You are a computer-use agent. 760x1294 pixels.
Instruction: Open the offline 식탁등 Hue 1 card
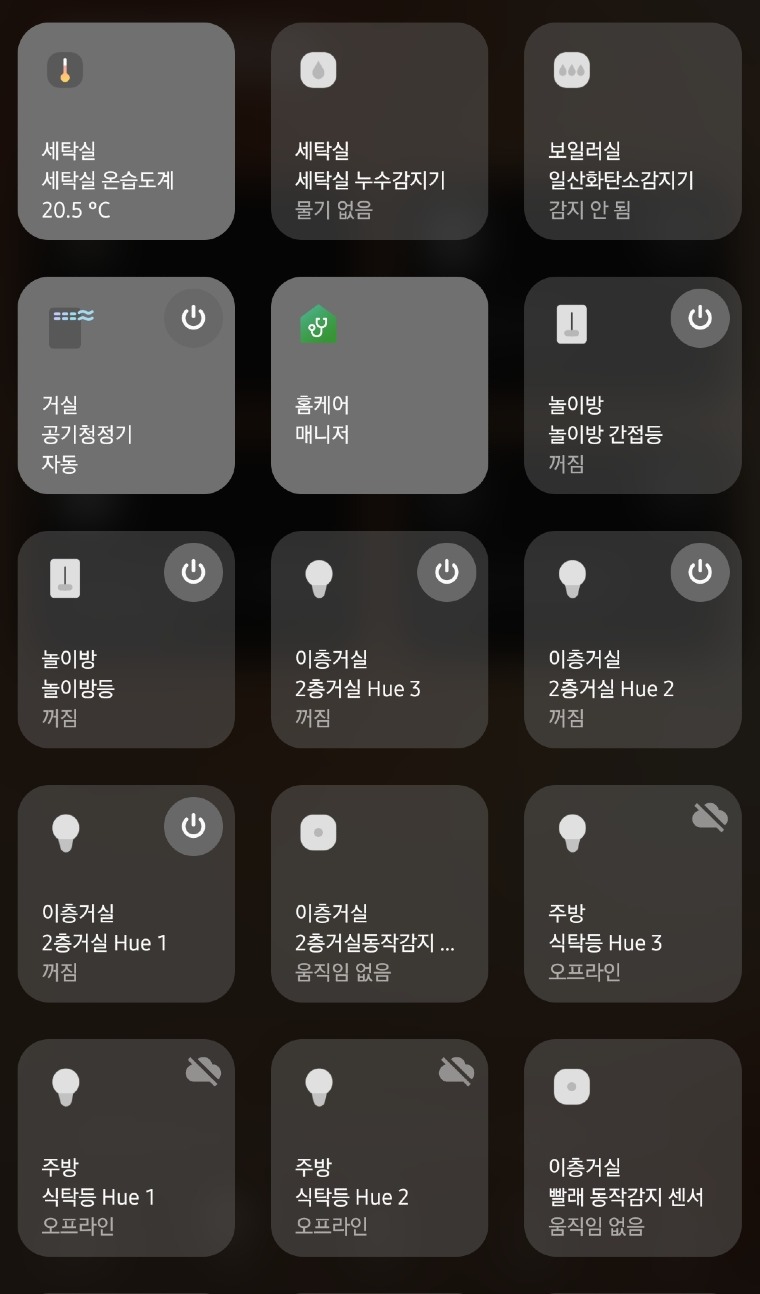pyautogui.click(x=126, y=1147)
